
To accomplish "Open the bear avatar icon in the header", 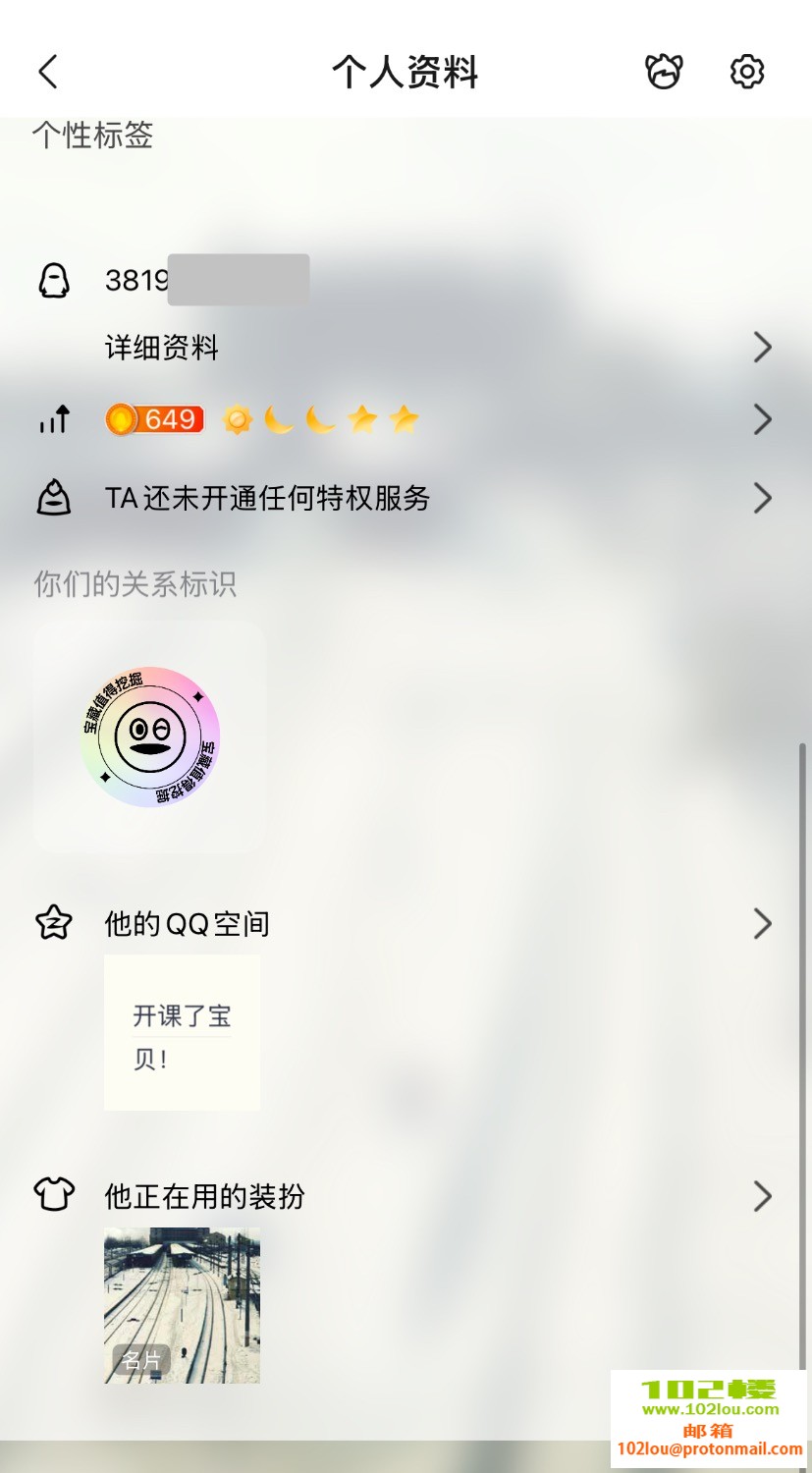I will pyautogui.click(x=664, y=72).
